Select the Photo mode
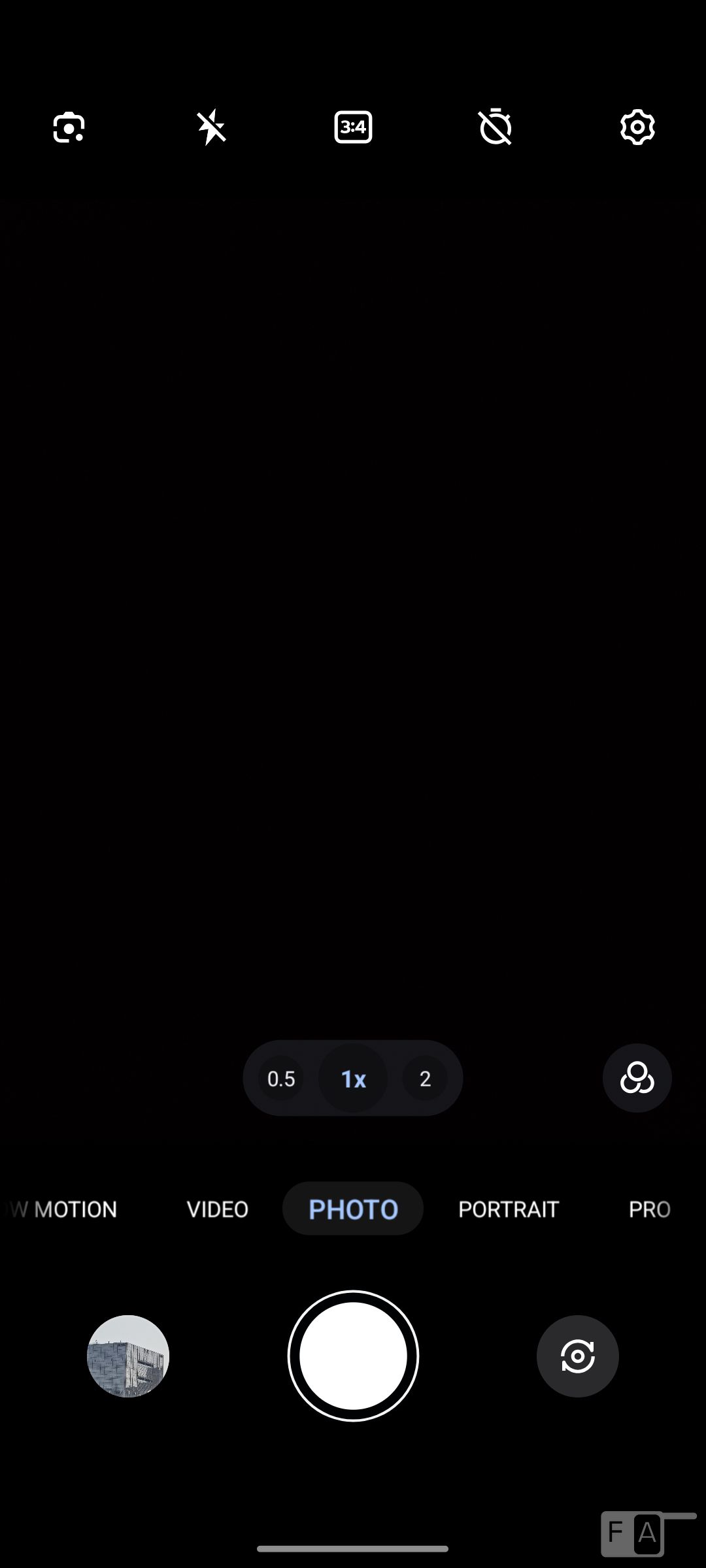The height and width of the screenshot is (1568, 706). 353,1209
